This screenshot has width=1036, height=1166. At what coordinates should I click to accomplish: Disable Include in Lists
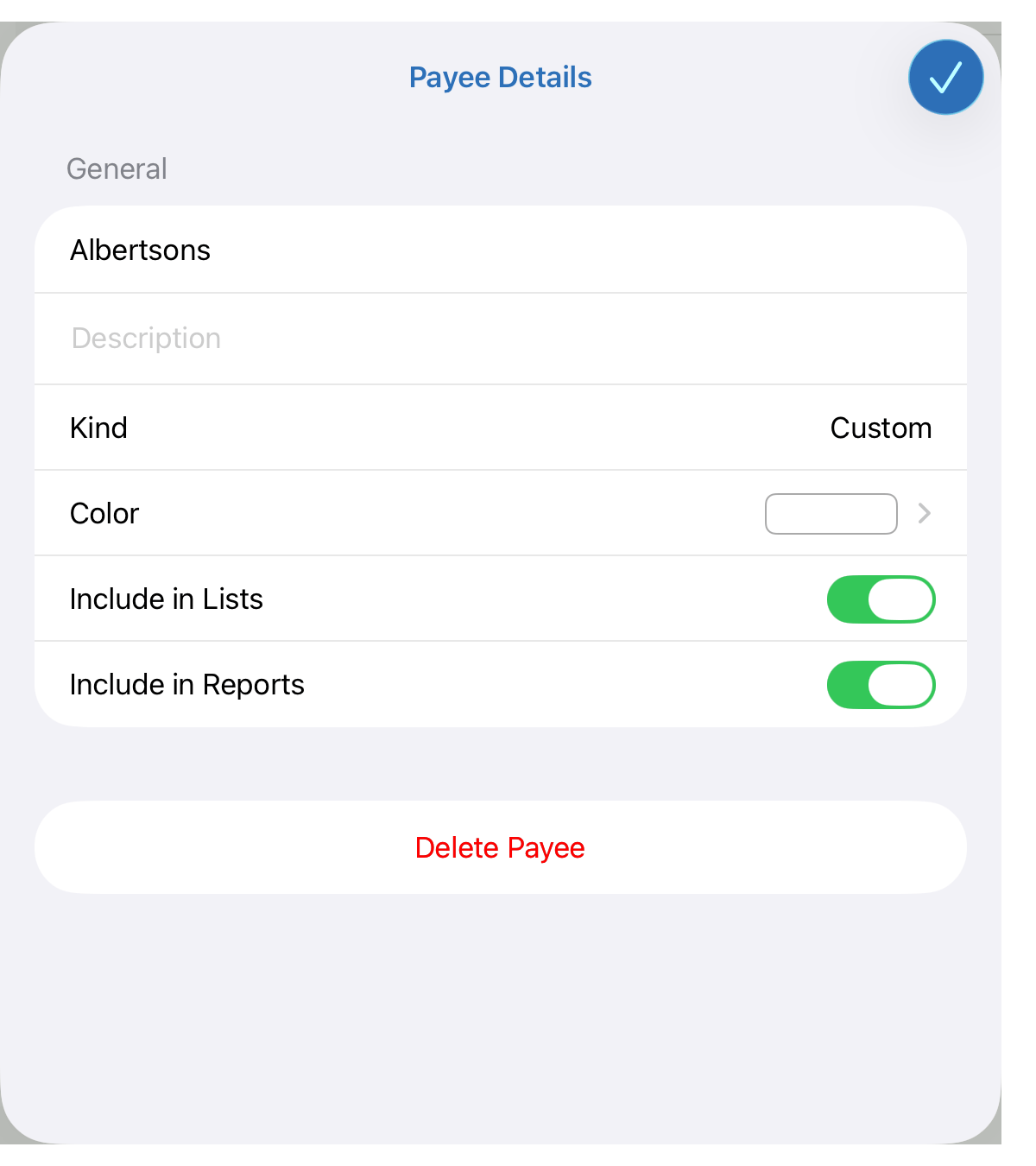coord(881,599)
